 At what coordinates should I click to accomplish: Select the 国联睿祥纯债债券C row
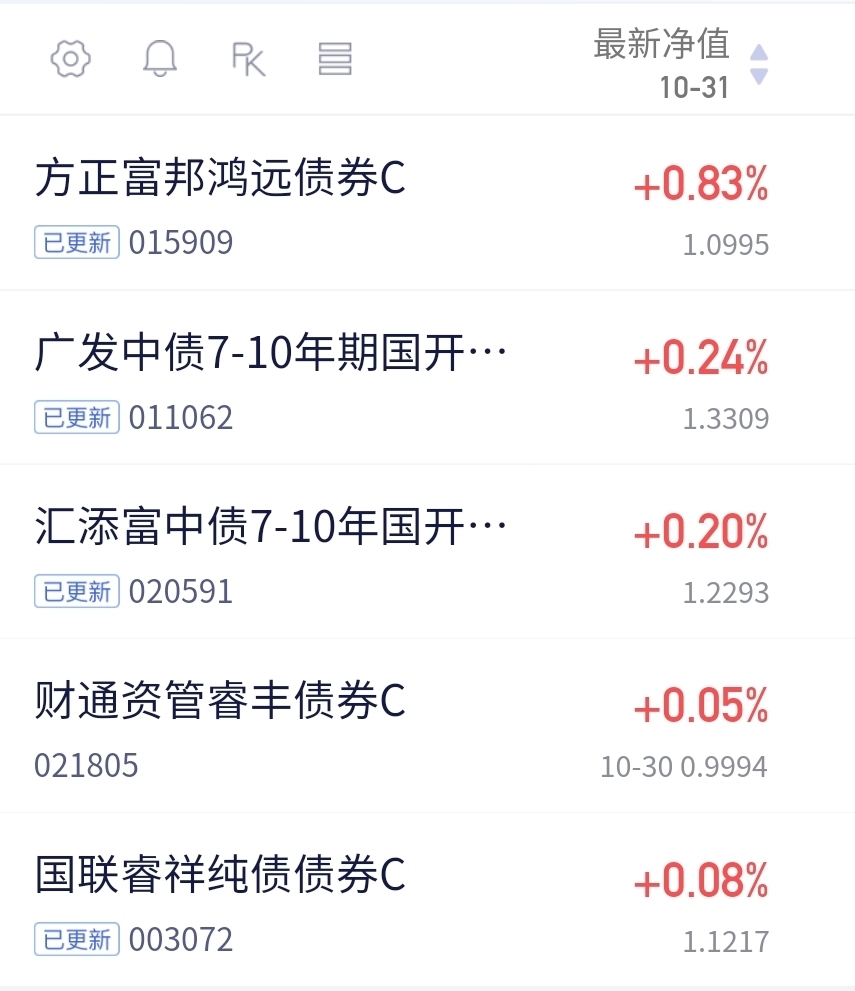[220, 876]
